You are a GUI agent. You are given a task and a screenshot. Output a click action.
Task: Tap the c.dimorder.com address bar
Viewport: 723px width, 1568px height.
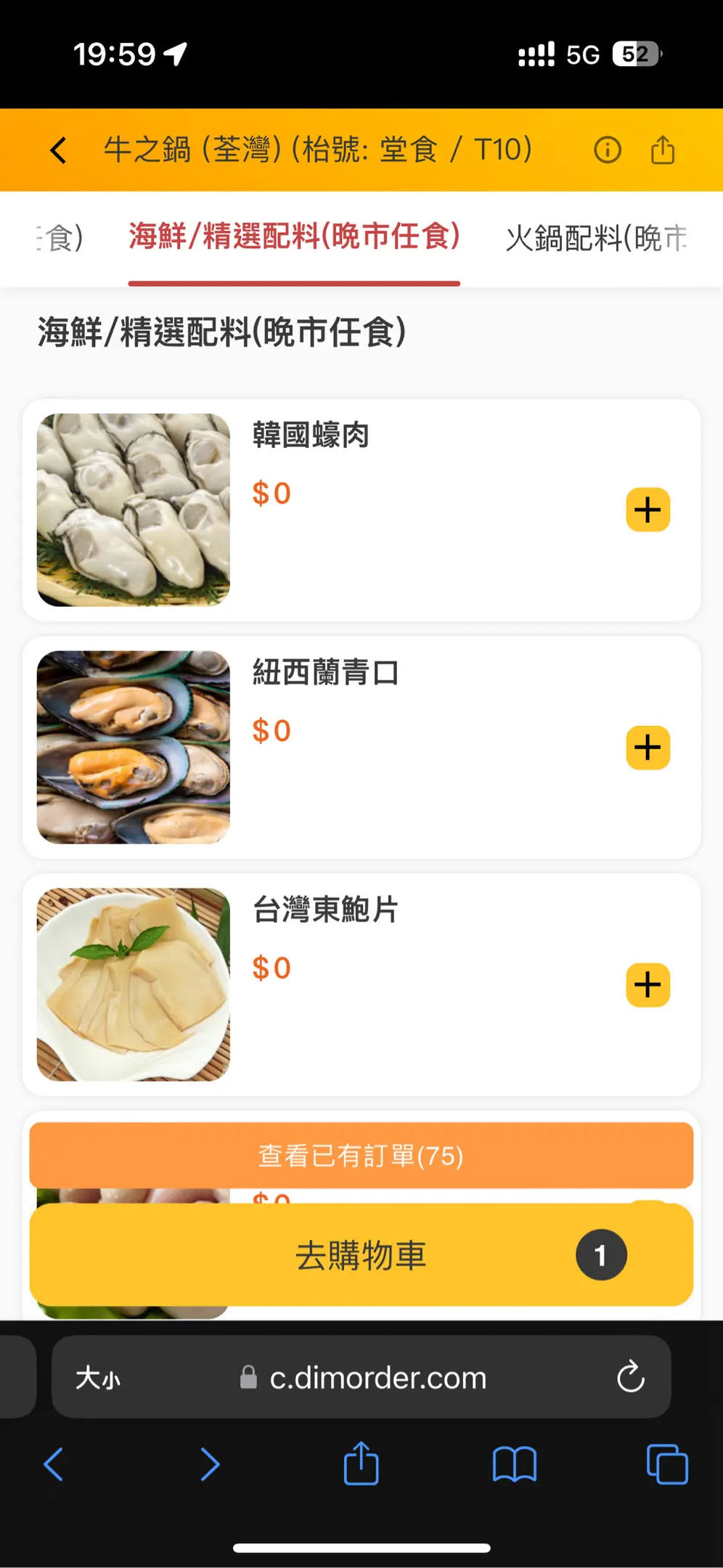(x=377, y=1377)
